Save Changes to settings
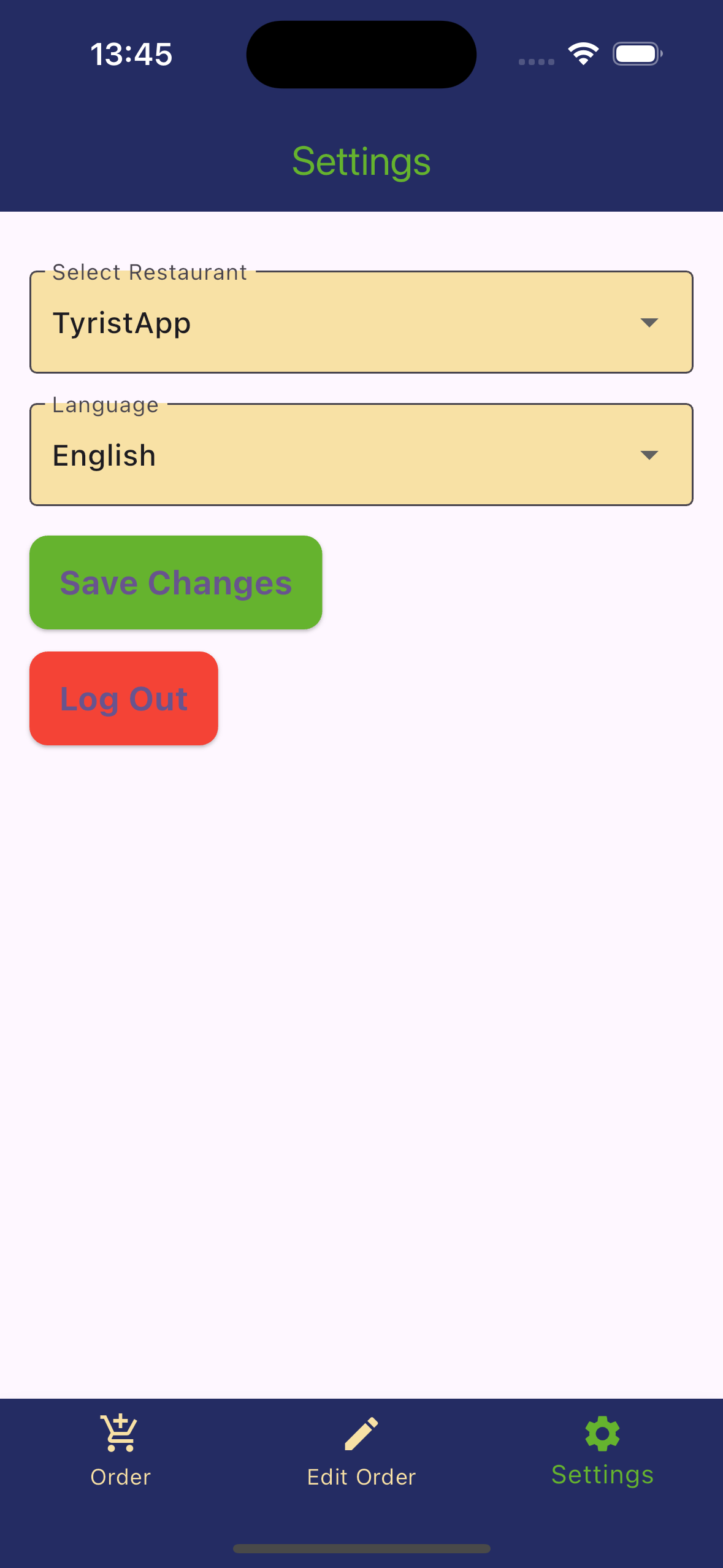Screen dimensions: 723x1568 [x=176, y=583]
